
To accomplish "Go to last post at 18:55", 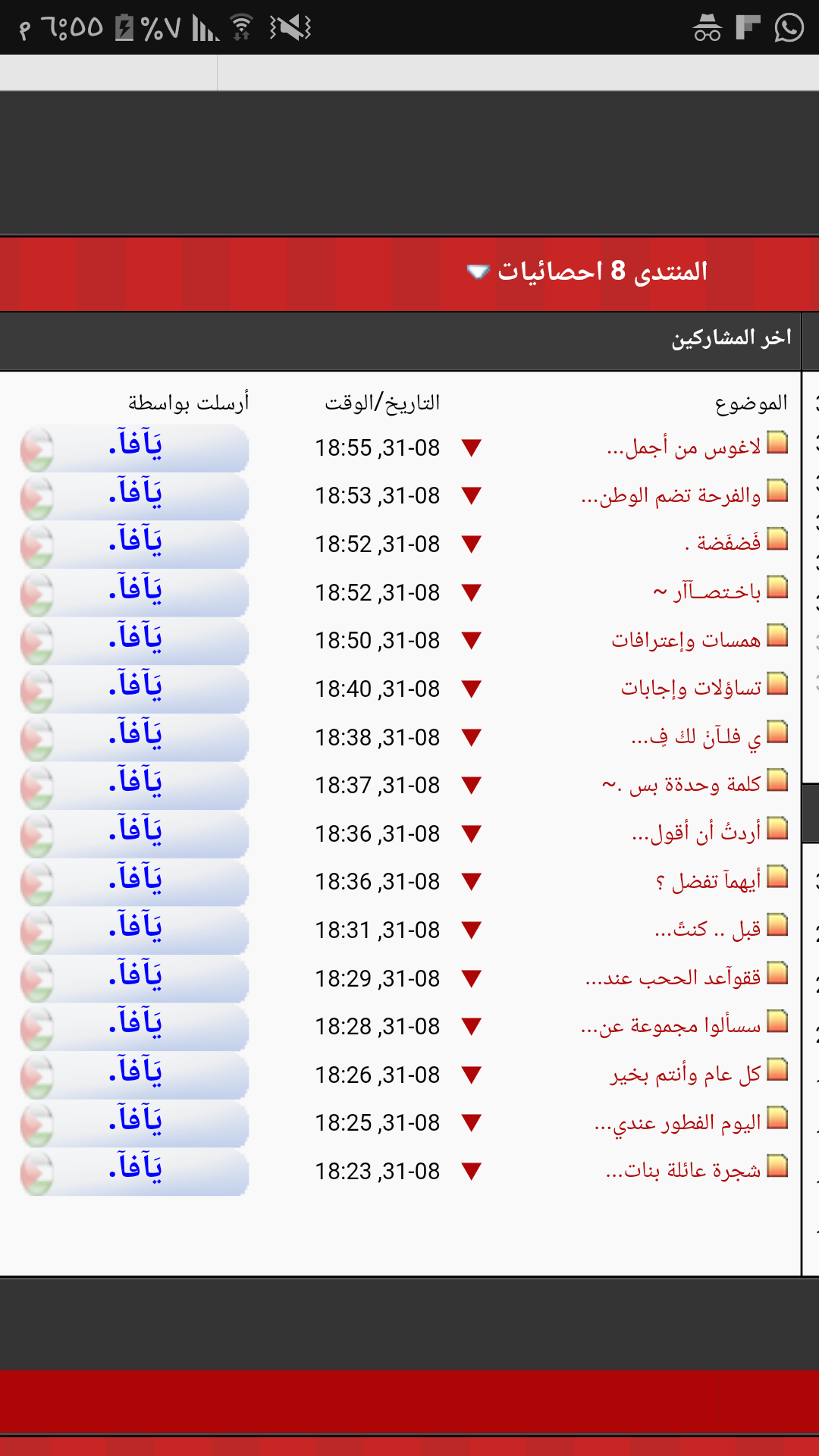I will 472,447.
